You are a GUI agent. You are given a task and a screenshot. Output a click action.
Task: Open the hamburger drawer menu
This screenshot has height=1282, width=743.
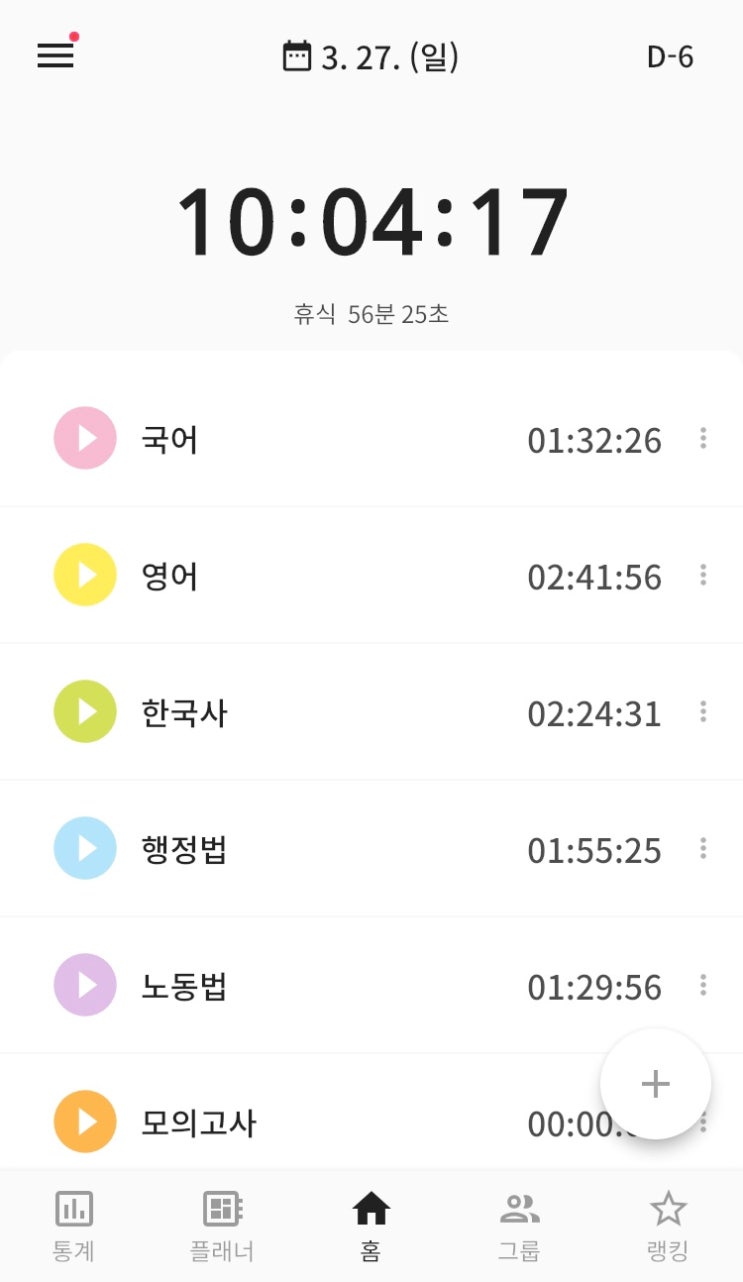pyautogui.click(x=56, y=56)
